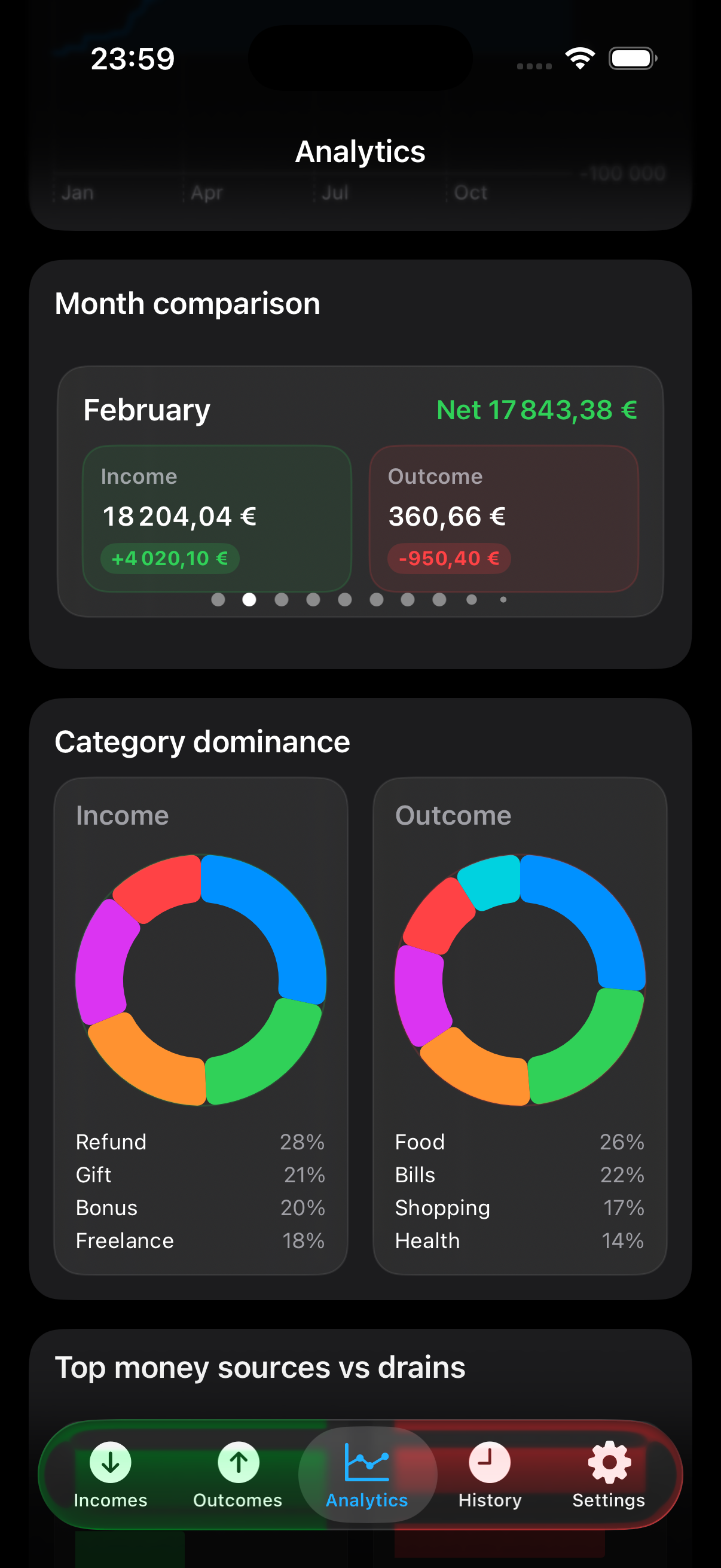Select the Analytics tab

click(x=367, y=1474)
